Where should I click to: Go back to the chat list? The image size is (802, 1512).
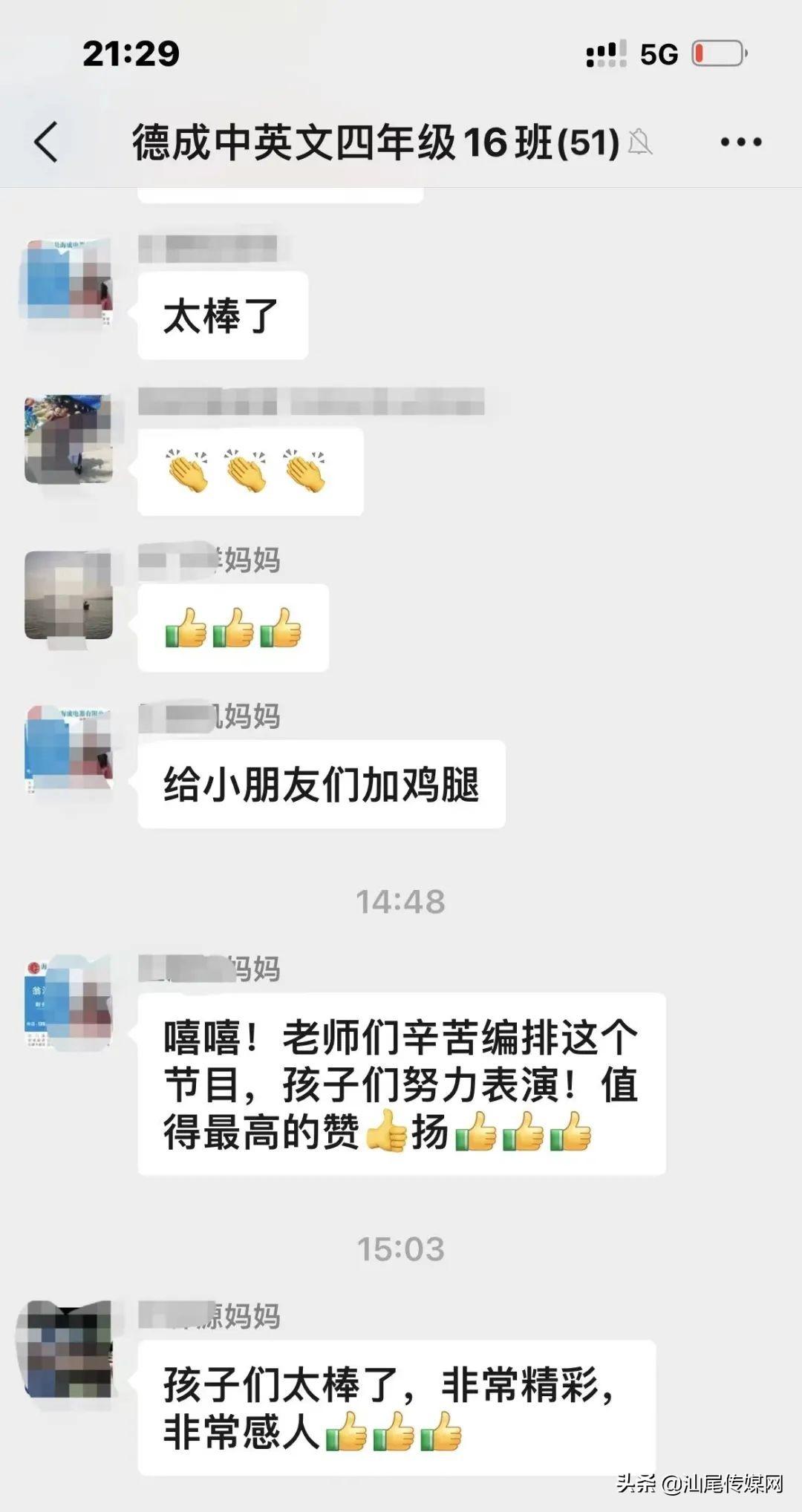[46, 142]
